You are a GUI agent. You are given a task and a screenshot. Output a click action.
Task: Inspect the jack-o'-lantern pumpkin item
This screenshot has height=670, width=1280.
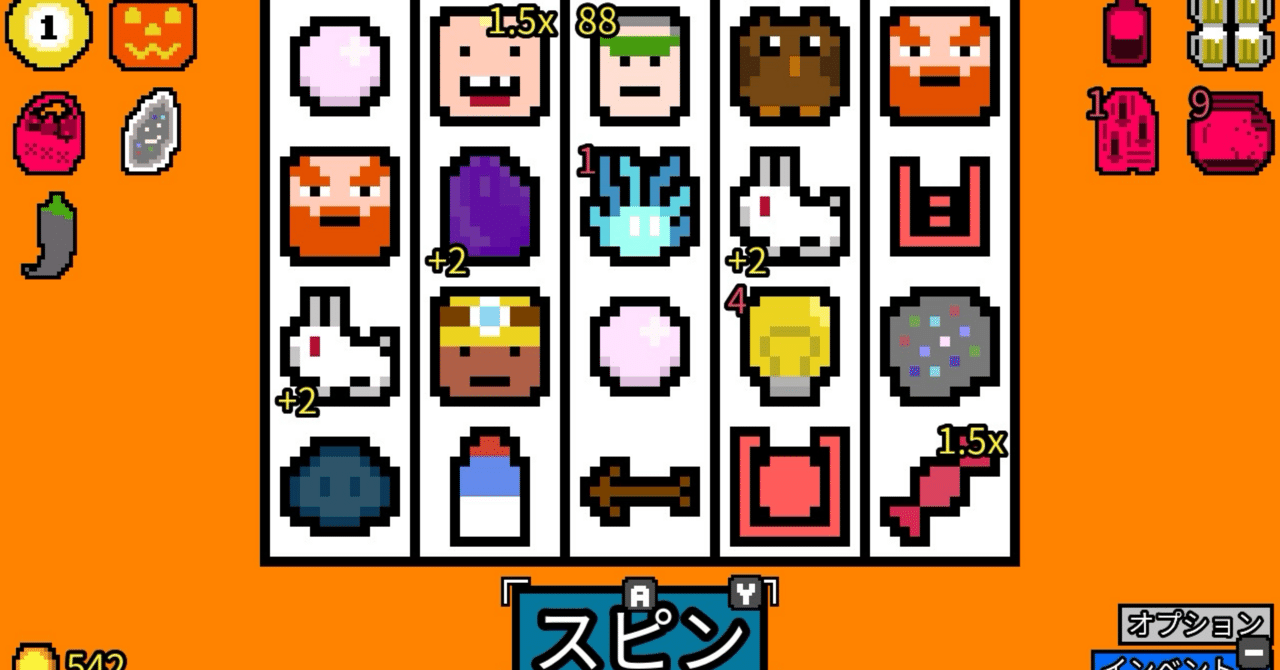(153, 33)
